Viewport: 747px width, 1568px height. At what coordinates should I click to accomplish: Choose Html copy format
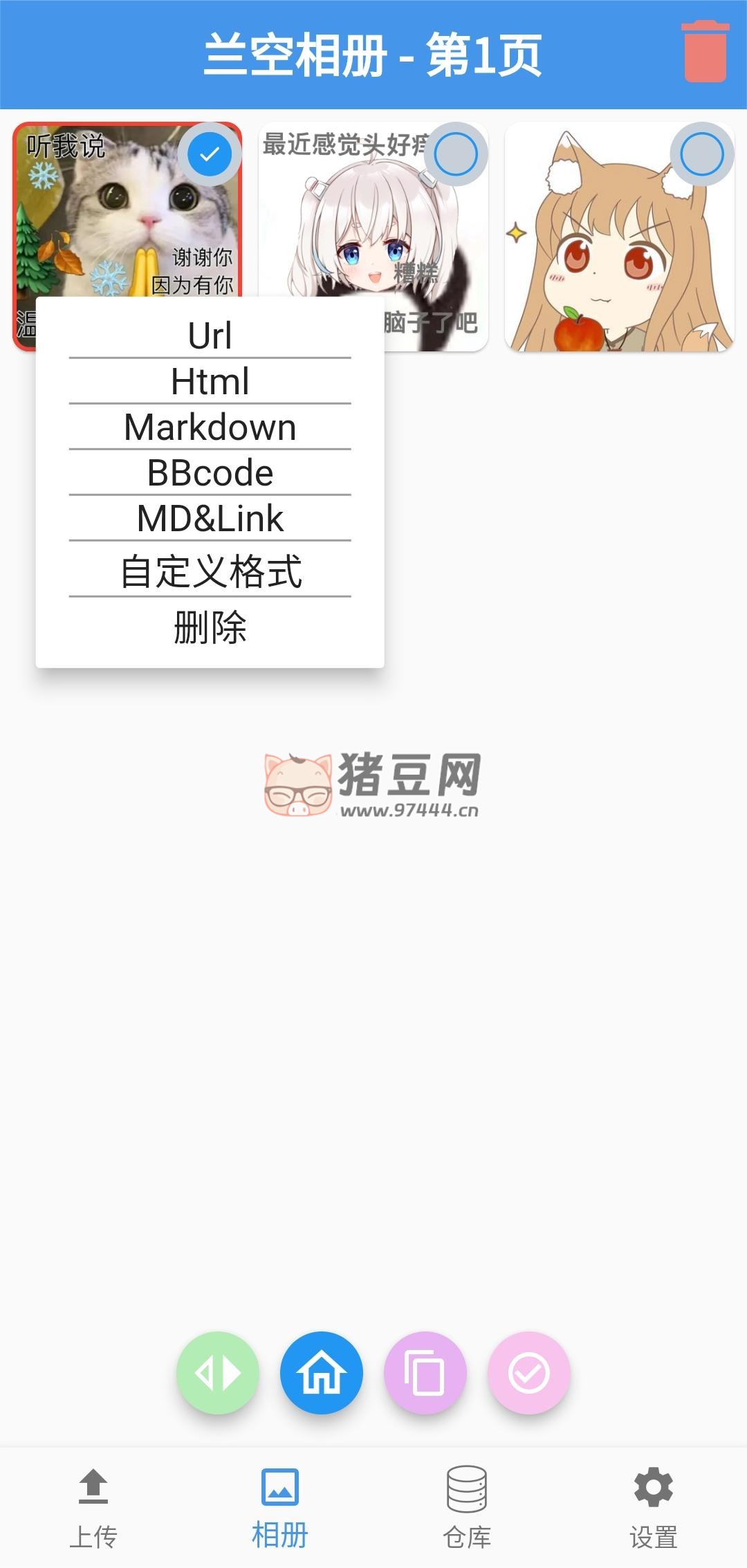(x=210, y=382)
